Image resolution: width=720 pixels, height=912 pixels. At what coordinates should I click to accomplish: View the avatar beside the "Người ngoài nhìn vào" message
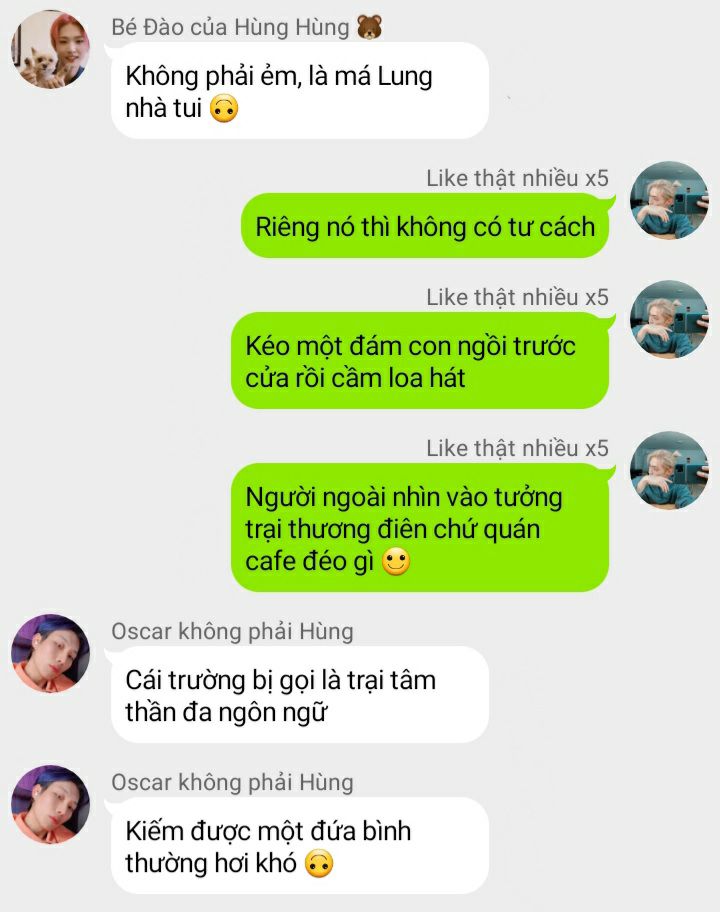[x=669, y=470]
